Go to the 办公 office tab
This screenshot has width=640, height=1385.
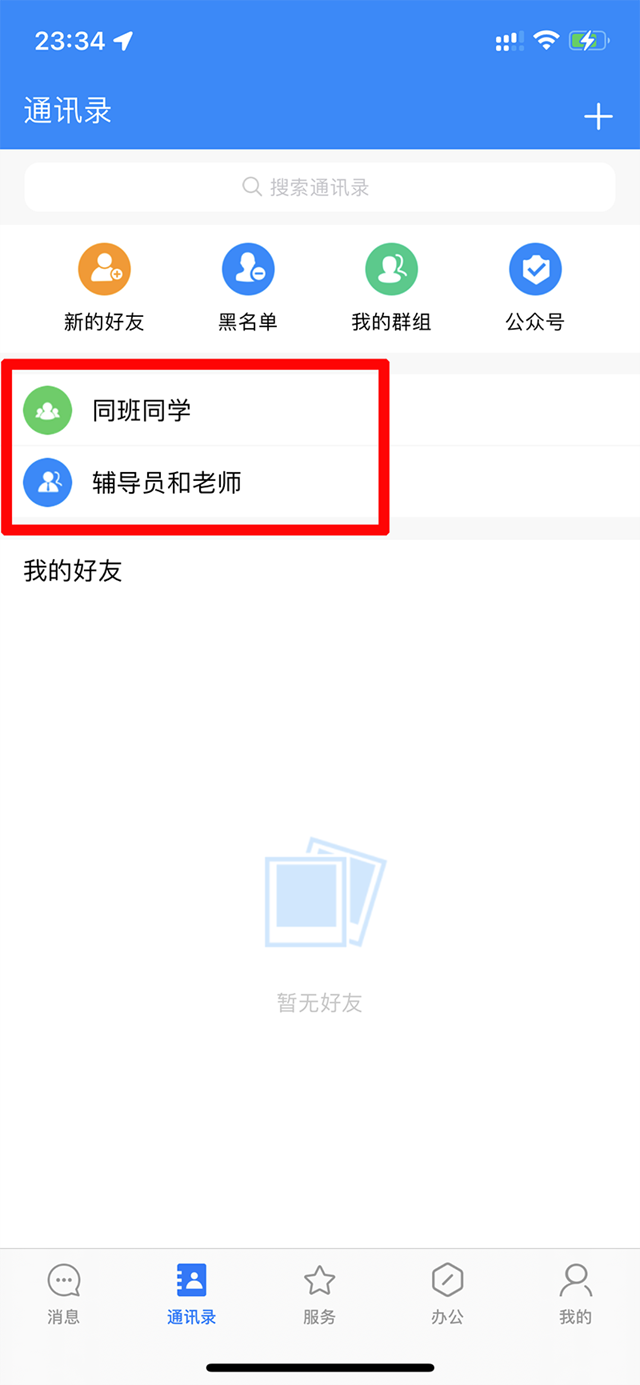pos(447,1293)
